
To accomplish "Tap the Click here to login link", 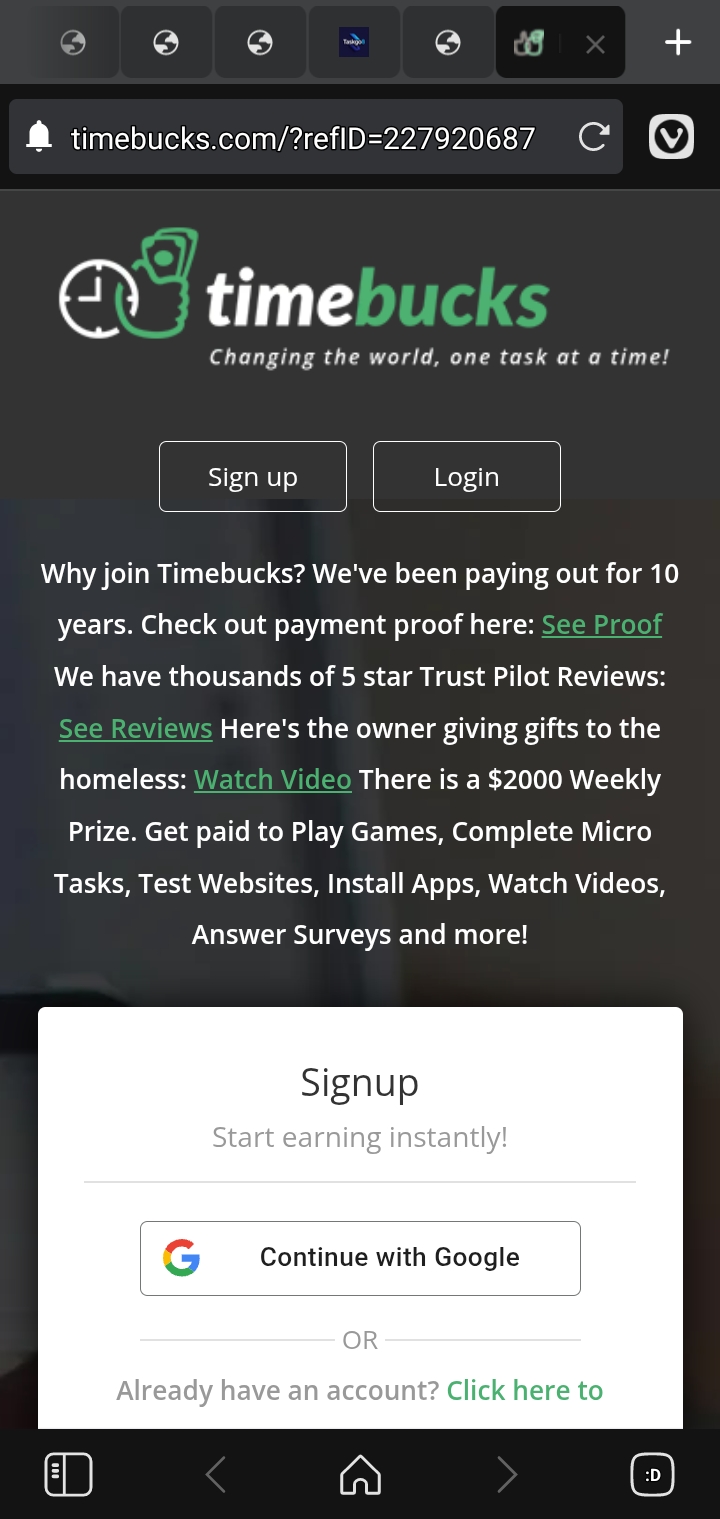I will pyautogui.click(x=524, y=1390).
